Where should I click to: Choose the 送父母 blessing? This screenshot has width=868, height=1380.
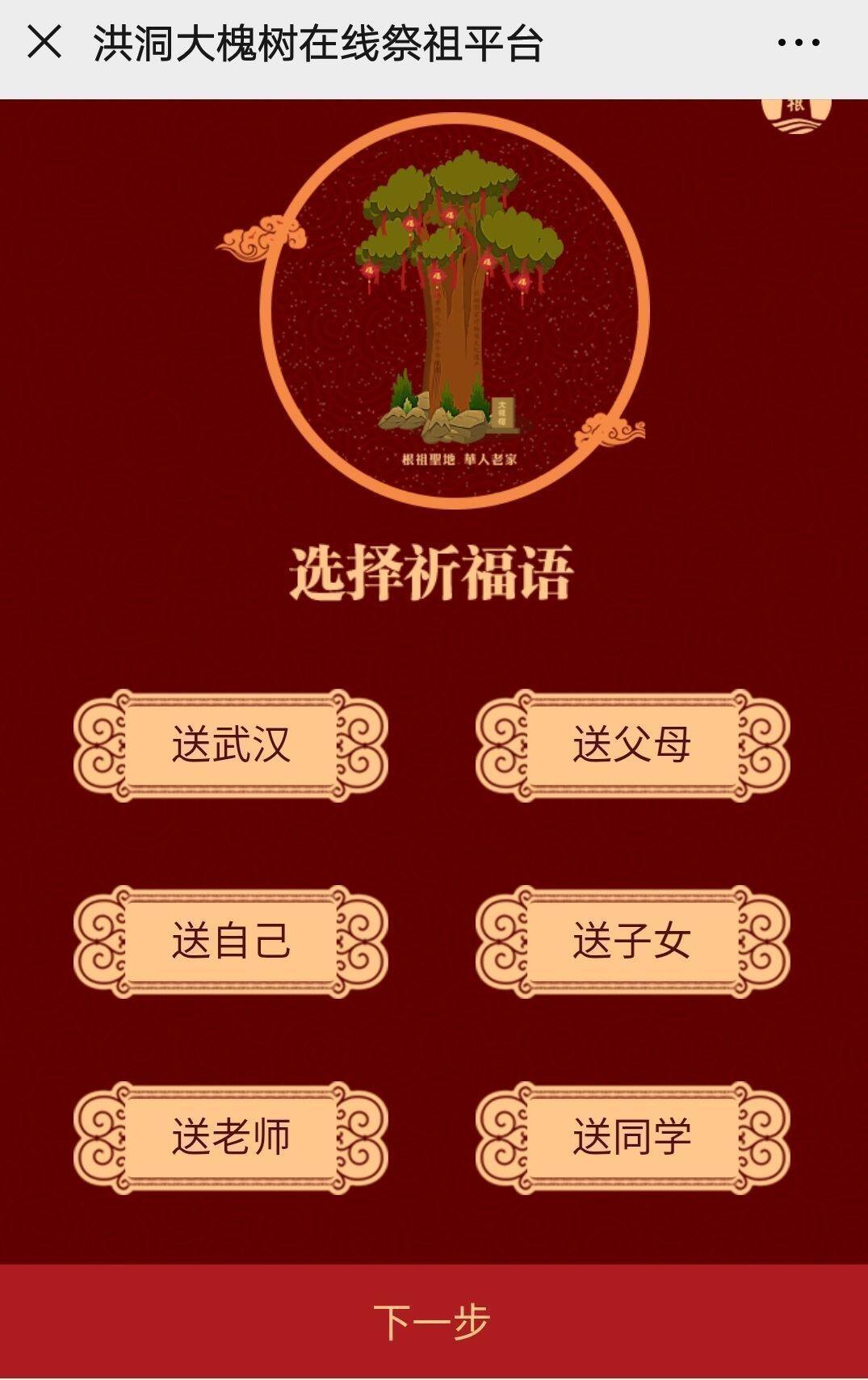click(x=632, y=745)
